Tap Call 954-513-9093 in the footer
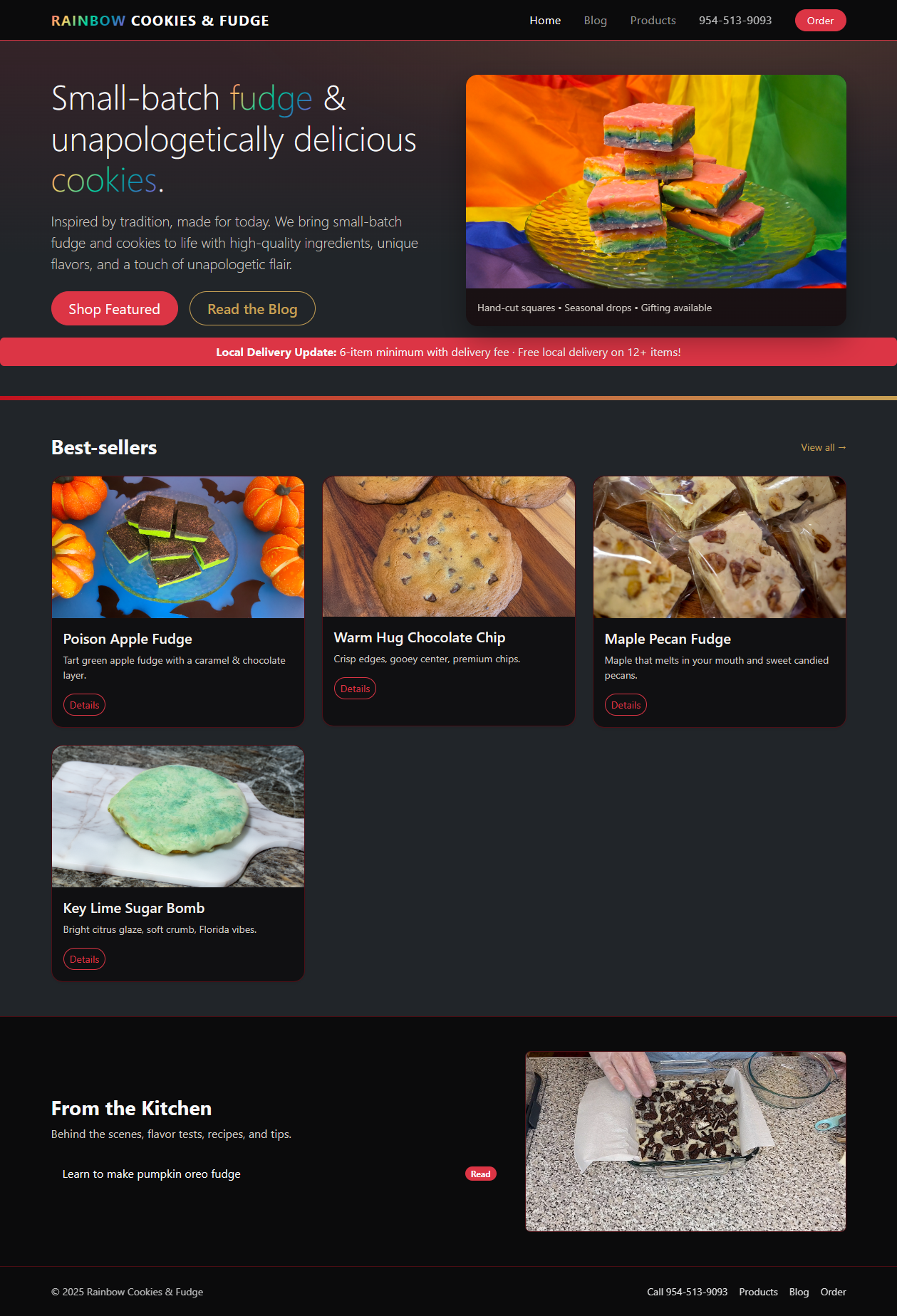Screen dimensions: 897x1316 point(687,1292)
